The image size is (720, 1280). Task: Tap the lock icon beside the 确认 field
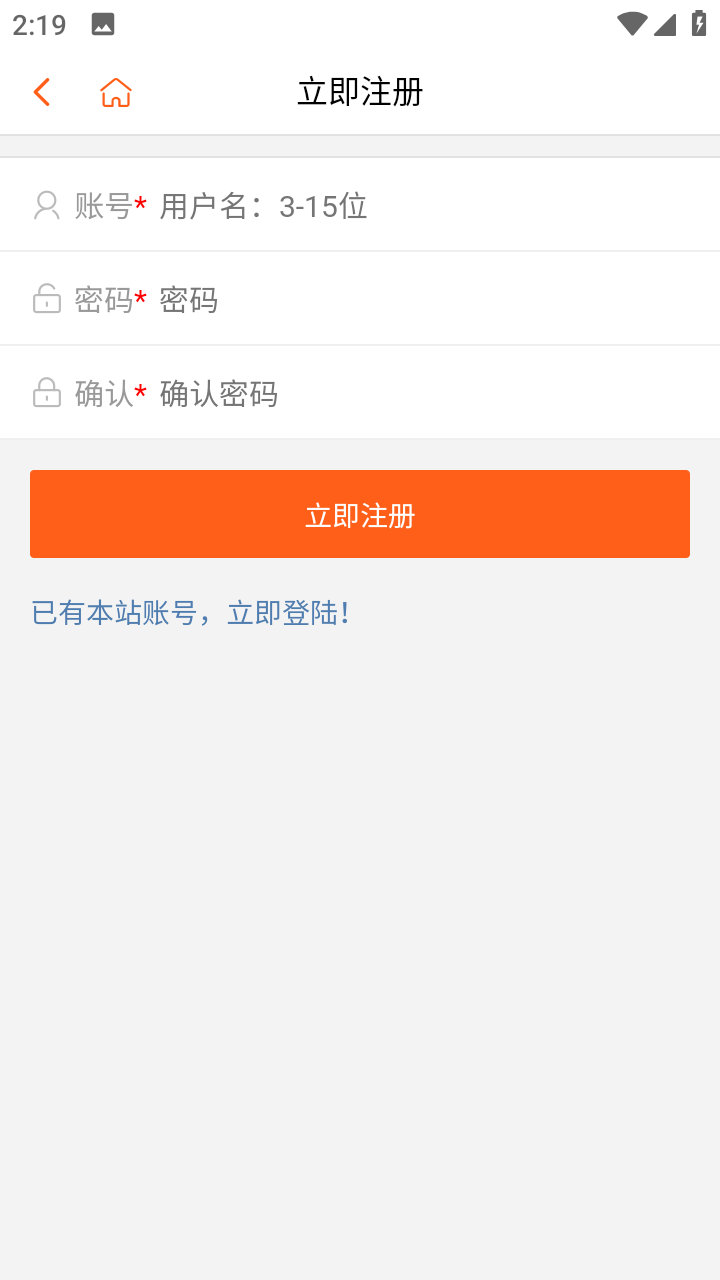tap(46, 392)
